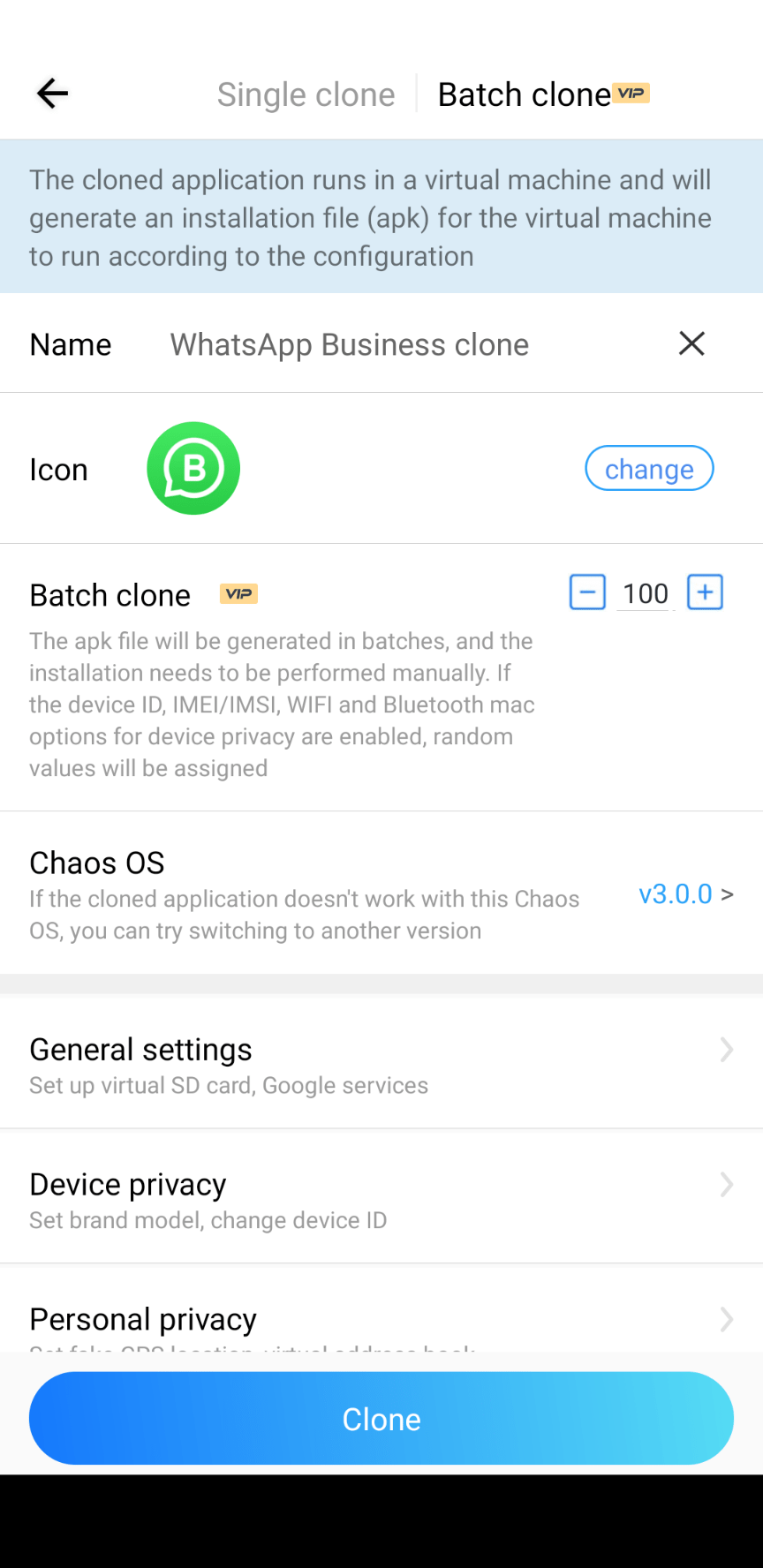
Task: Clear the Name field text
Action: tap(691, 343)
